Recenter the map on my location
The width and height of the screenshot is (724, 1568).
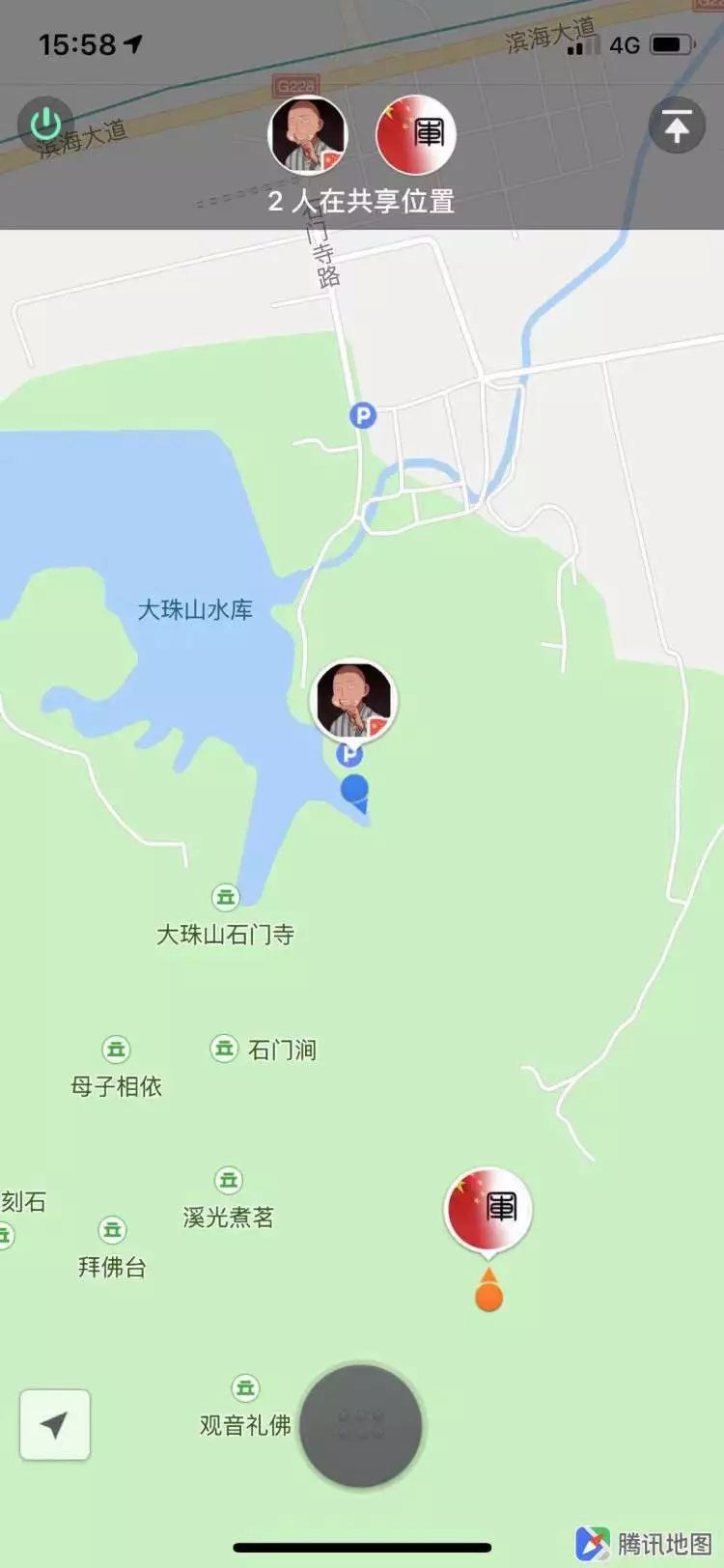tap(55, 1424)
